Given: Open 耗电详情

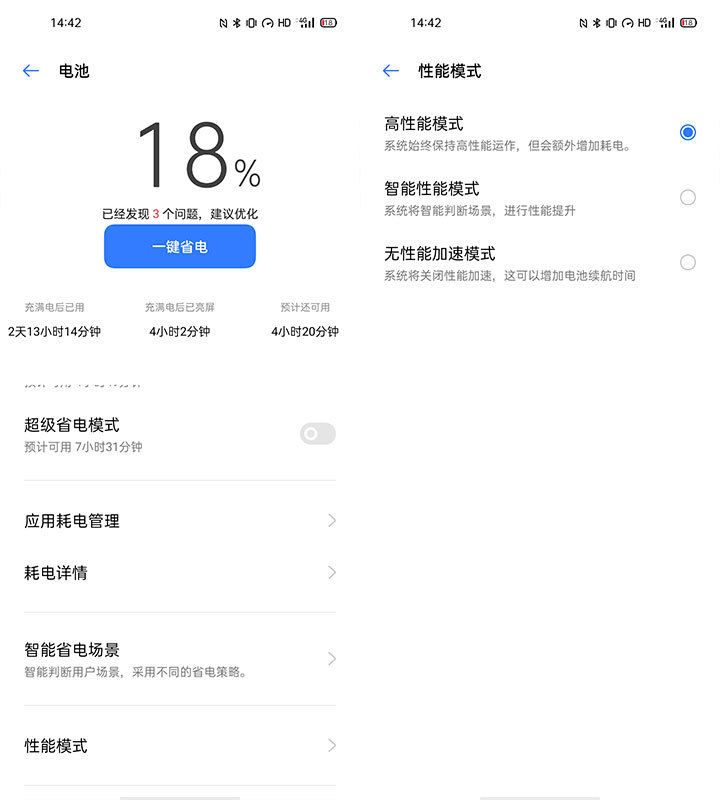Looking at the screenshot, I should (180, 573).
